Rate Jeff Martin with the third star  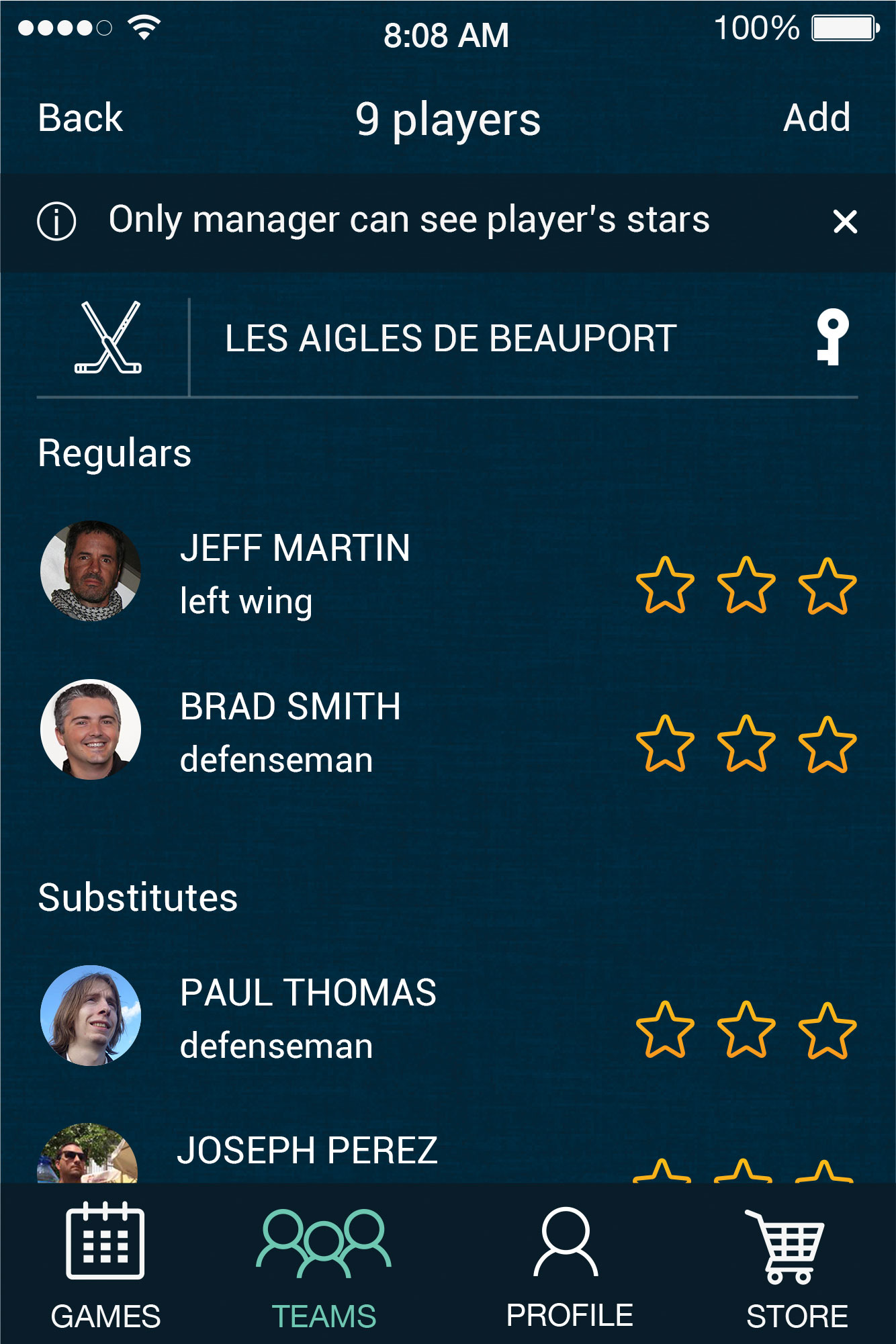[827, 586]
